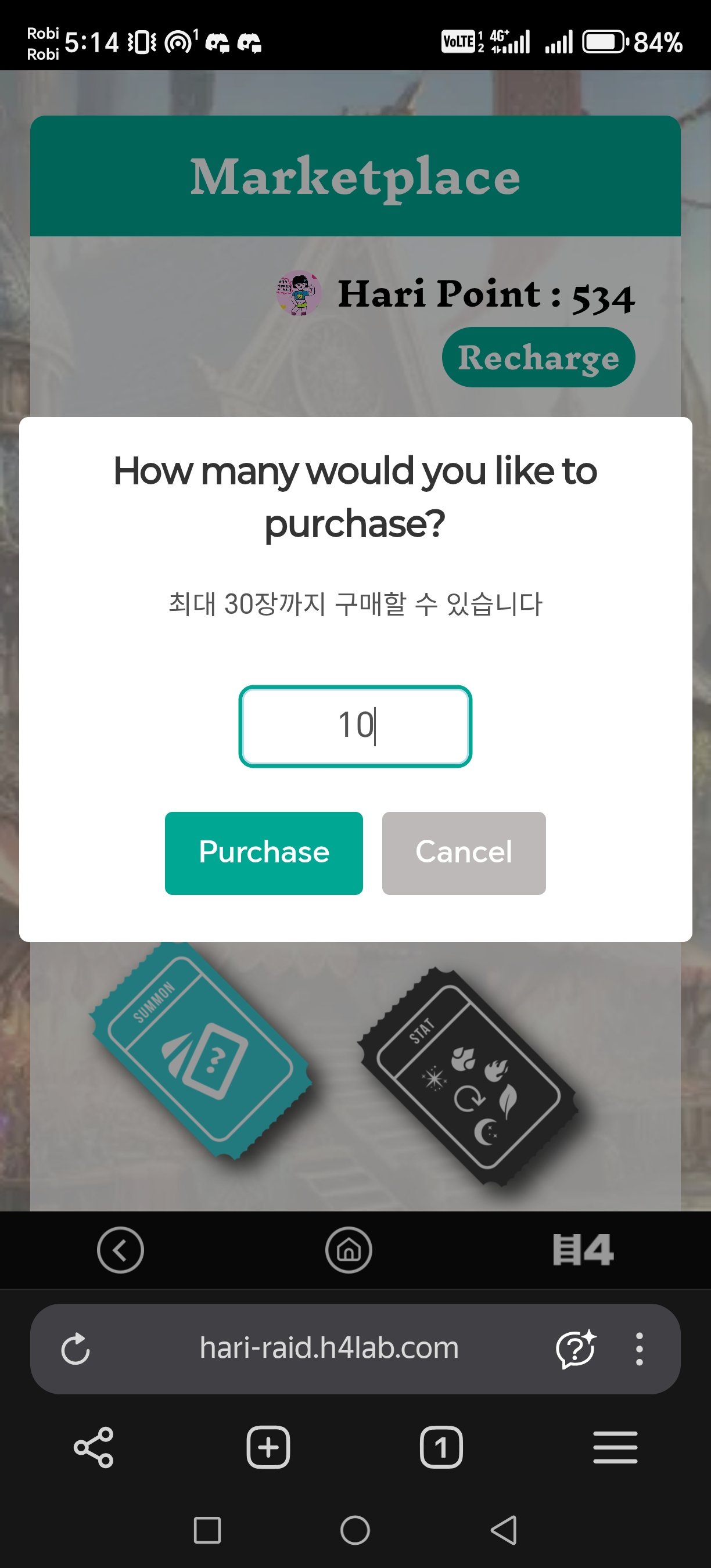The width and height of the screenshot is (711, 1568).
Task: Cancel the purchase dialog
Action: coord(463,853)
